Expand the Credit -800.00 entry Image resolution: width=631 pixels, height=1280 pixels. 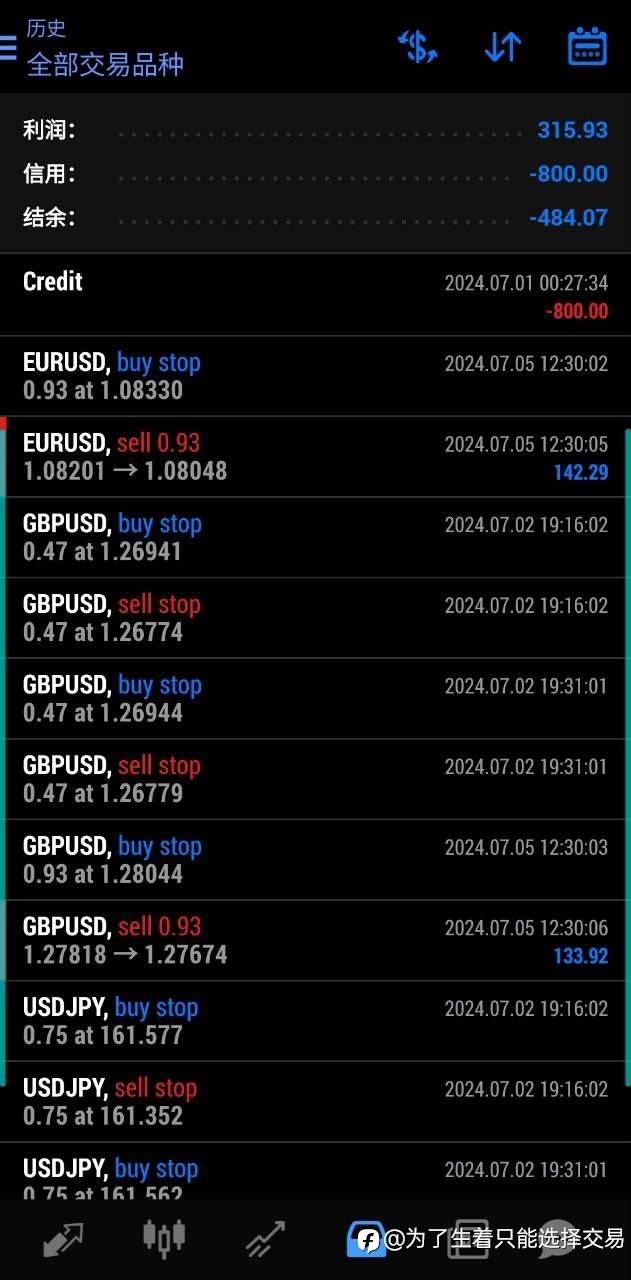tap(315, 295)
